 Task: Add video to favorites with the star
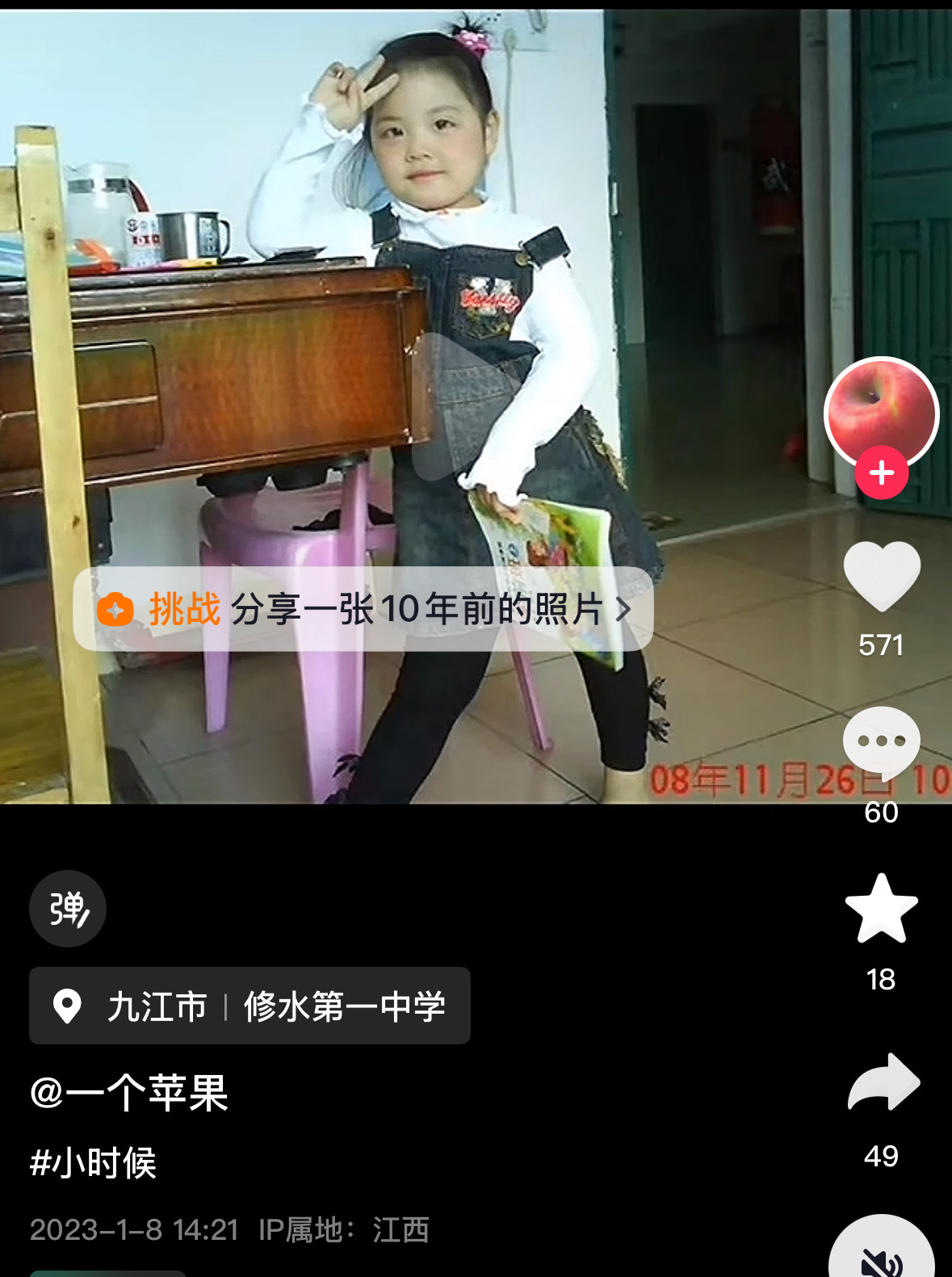click(x=881, y=909)
